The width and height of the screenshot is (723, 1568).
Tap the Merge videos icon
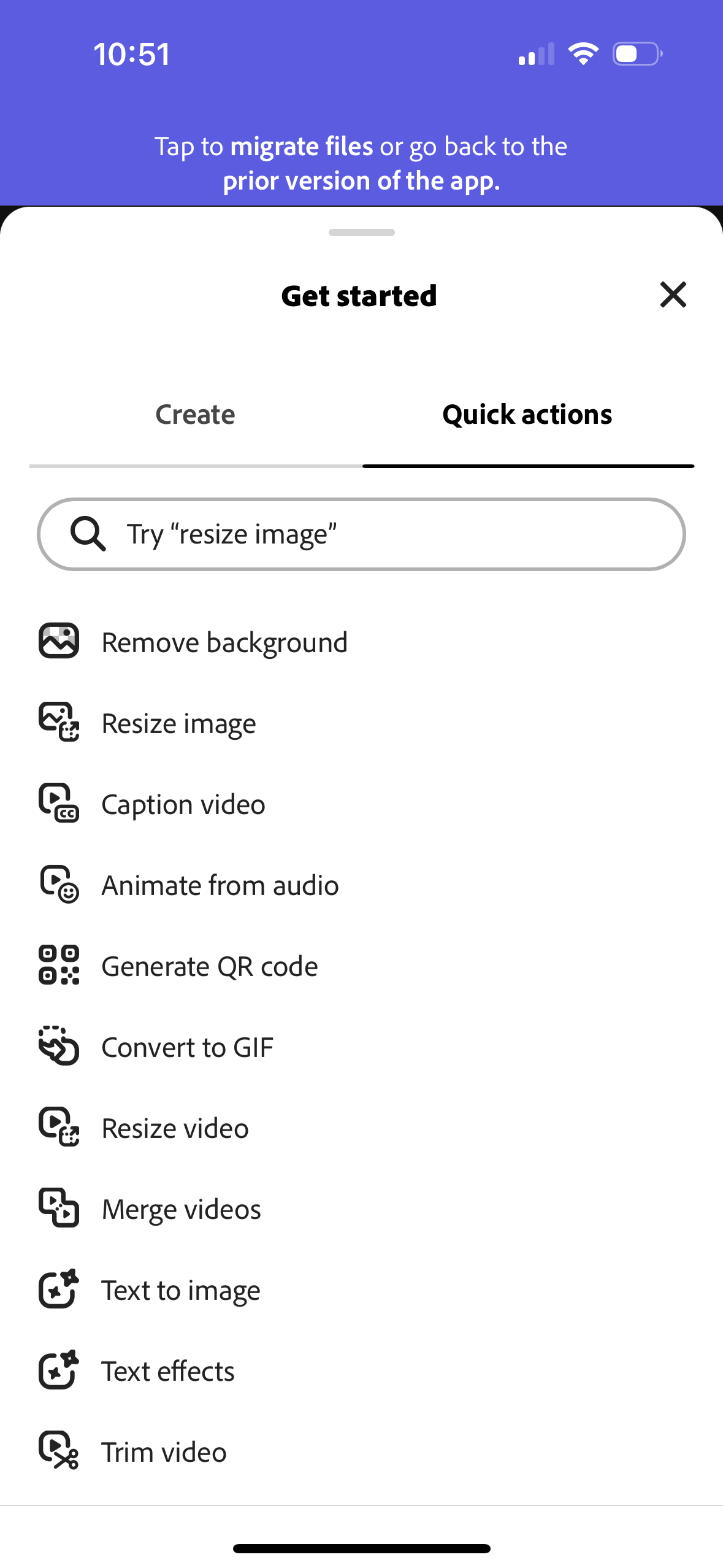[59, 1209]
